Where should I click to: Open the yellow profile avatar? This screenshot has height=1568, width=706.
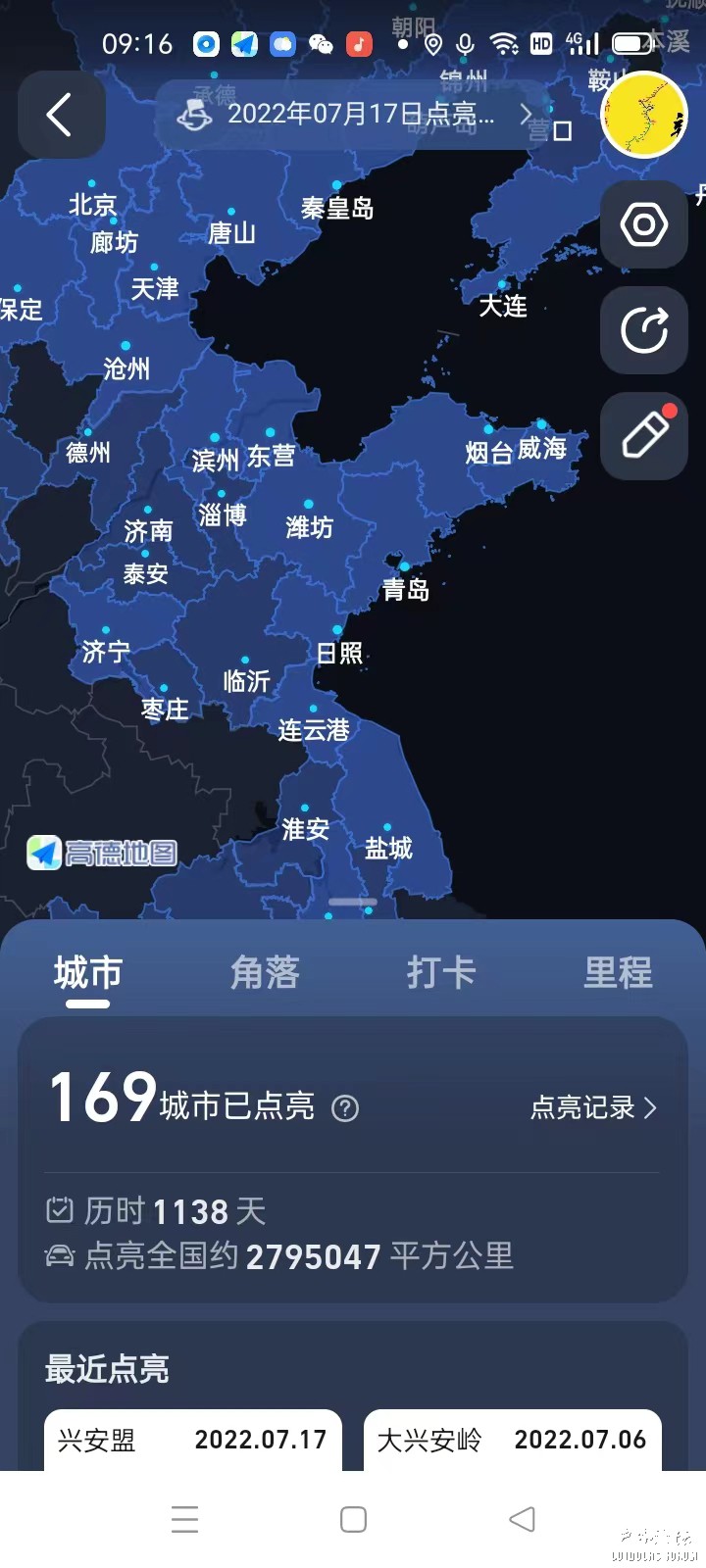pyautogui.click(x=644, y=115)
